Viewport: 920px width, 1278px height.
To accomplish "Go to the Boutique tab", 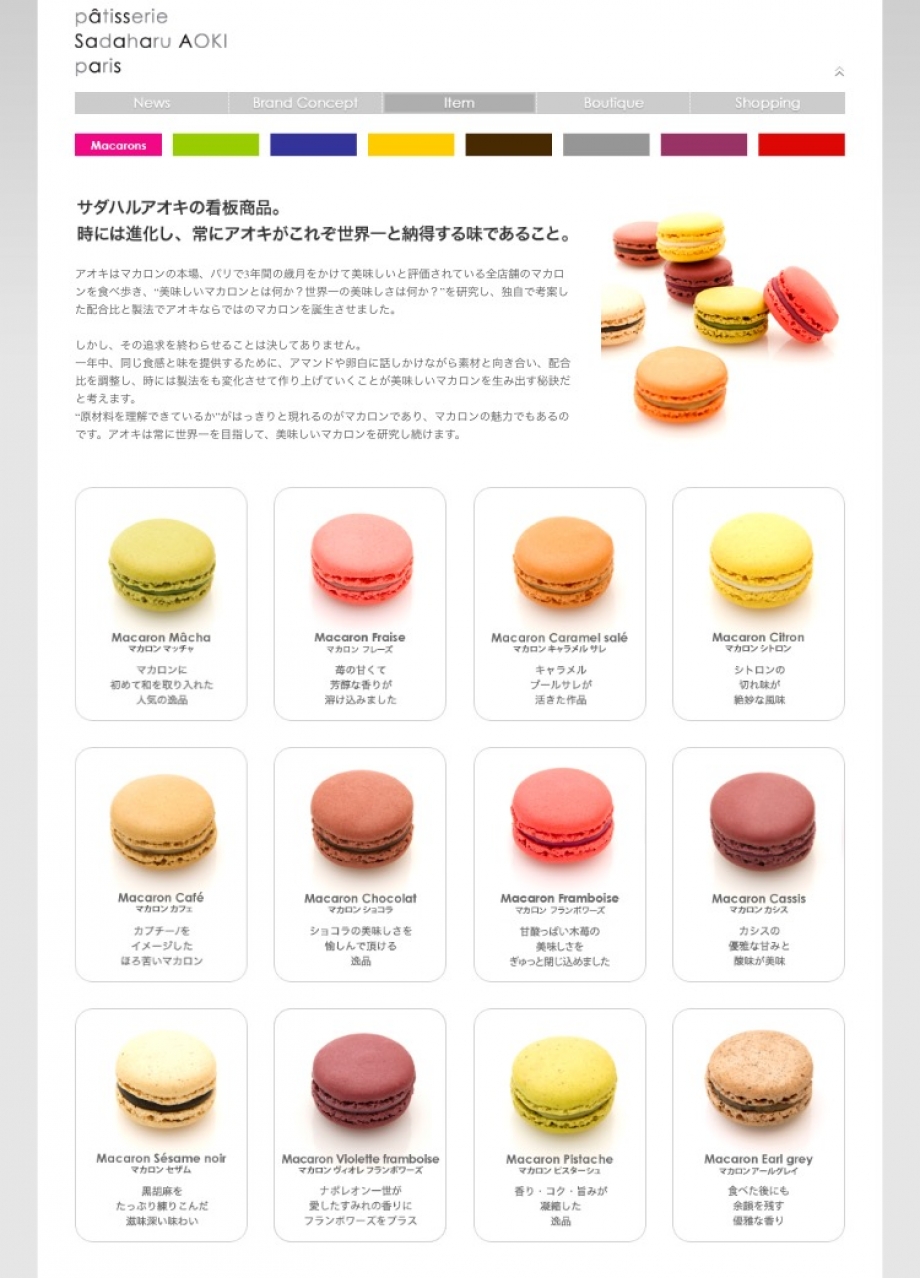I will tap(613, 103).
